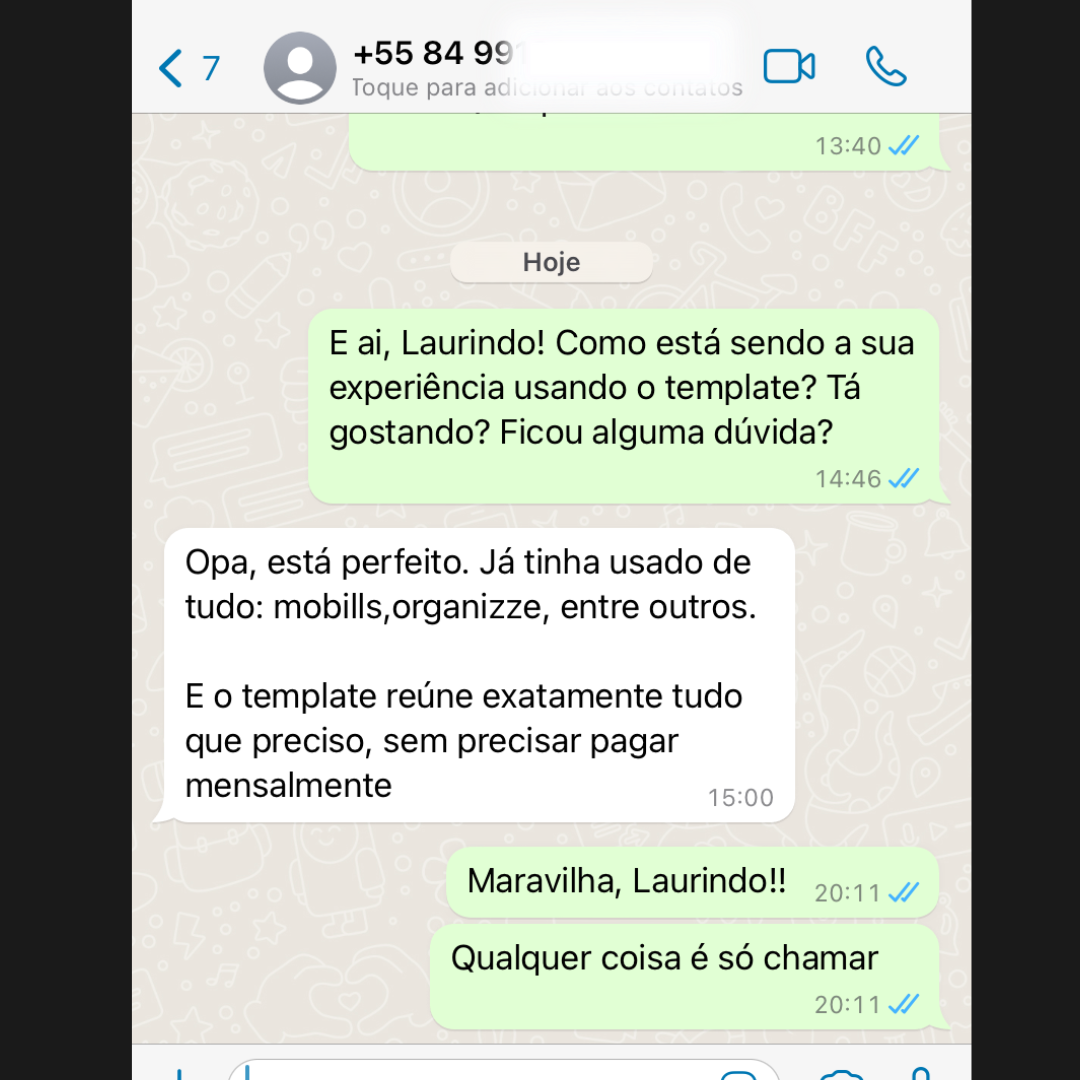Screen dimensions: 1080x1080
Task: Start a video call
Action: pos(789,67)
